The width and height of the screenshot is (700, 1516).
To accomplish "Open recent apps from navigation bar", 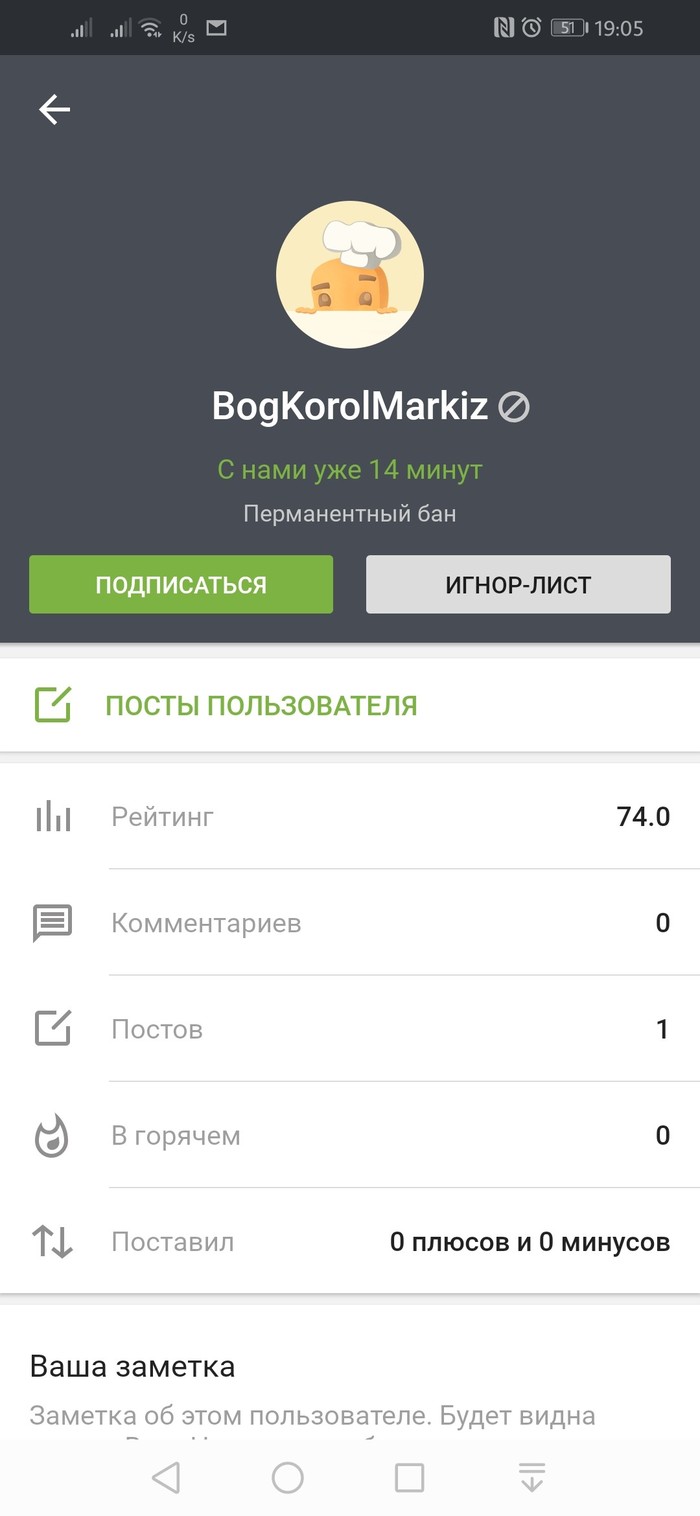I will pos(409,1477).
